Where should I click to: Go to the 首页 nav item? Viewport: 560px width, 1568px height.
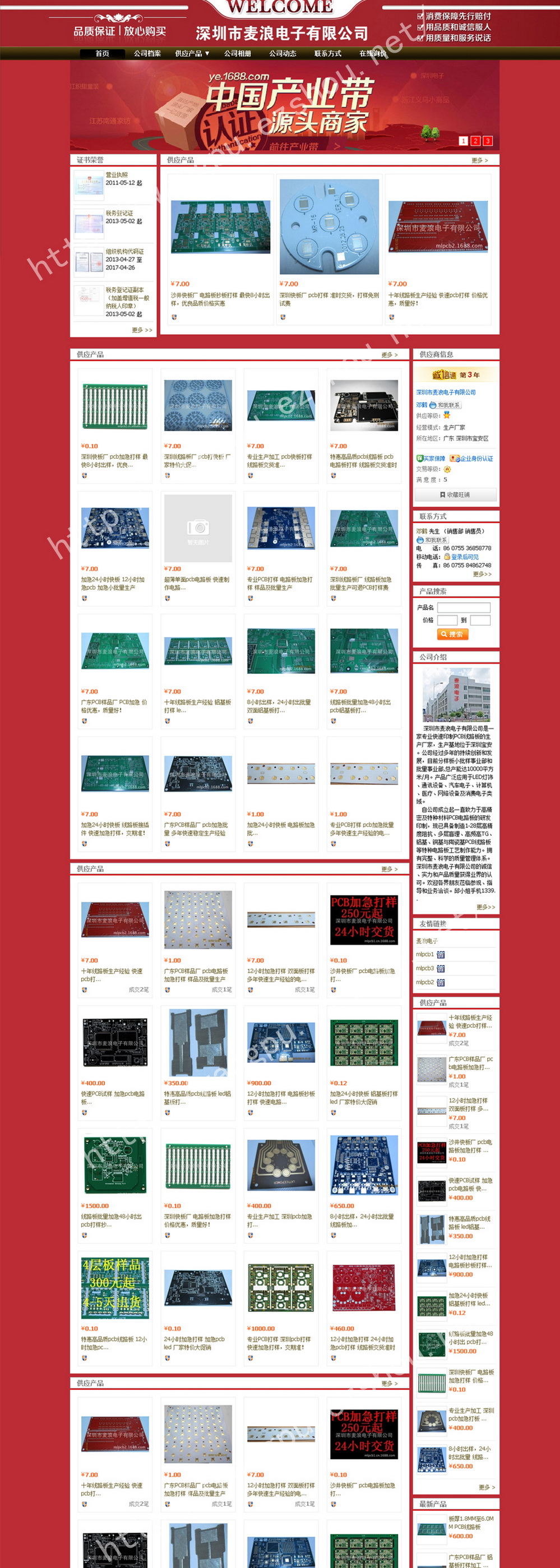coord(101,54)
